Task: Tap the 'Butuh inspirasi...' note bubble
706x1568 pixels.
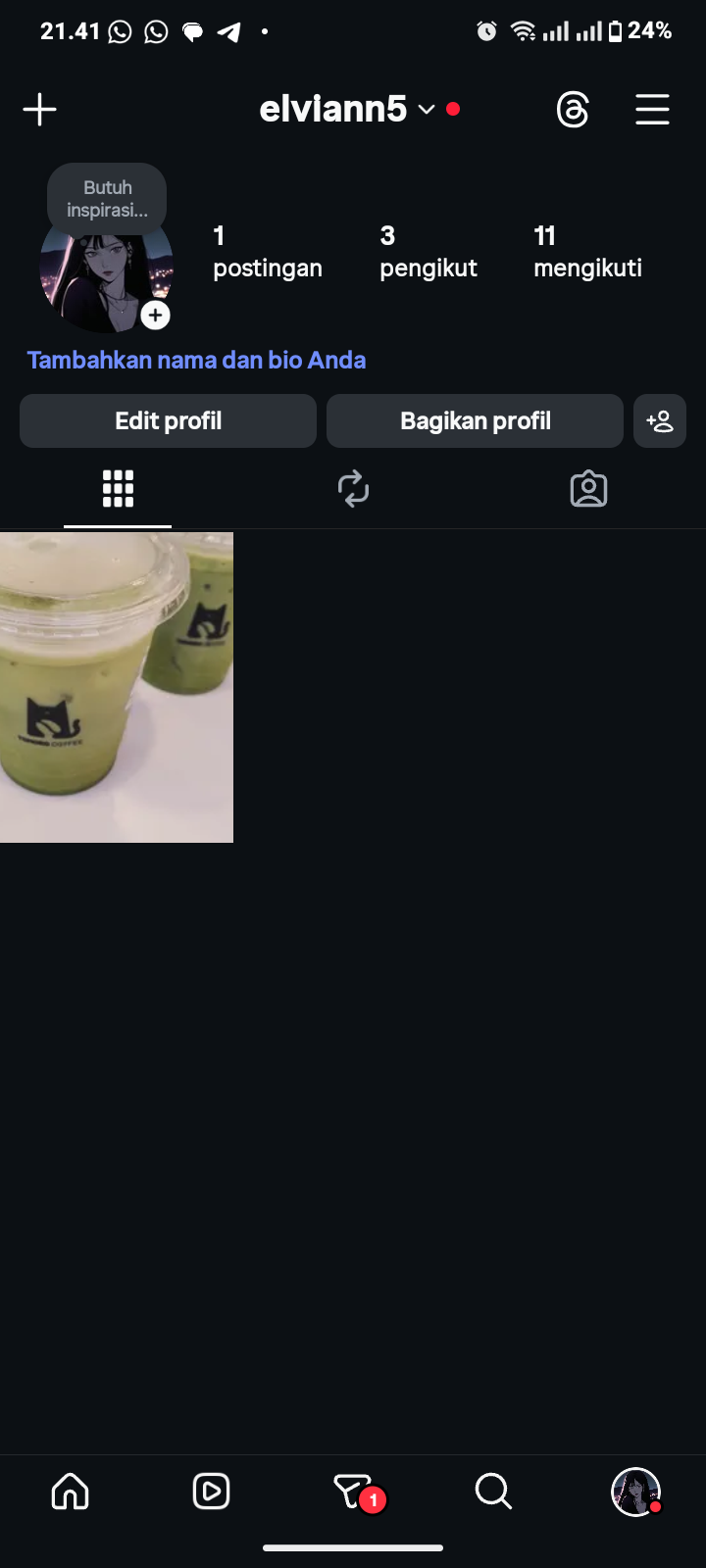Action: coord(107,199)
